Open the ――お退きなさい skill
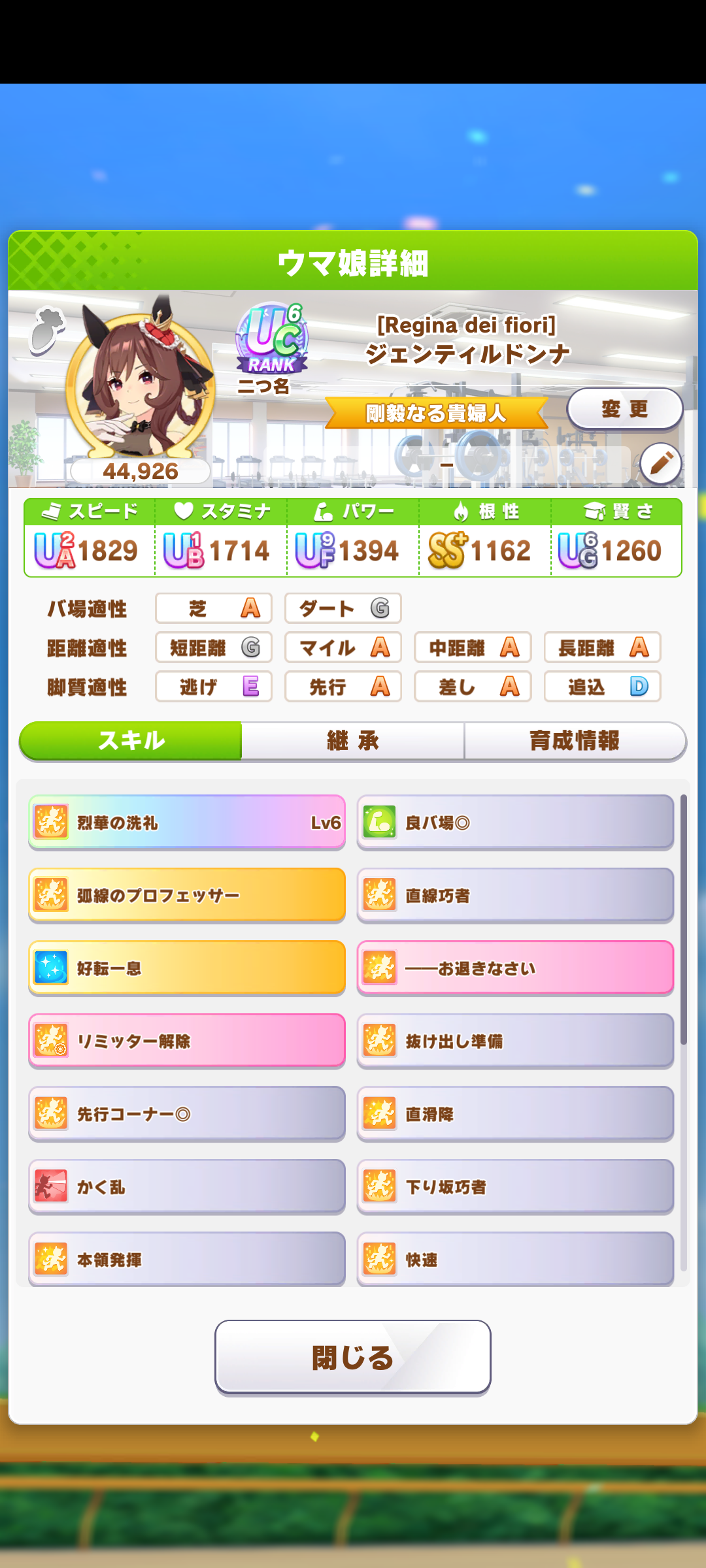 pos(515,968)
